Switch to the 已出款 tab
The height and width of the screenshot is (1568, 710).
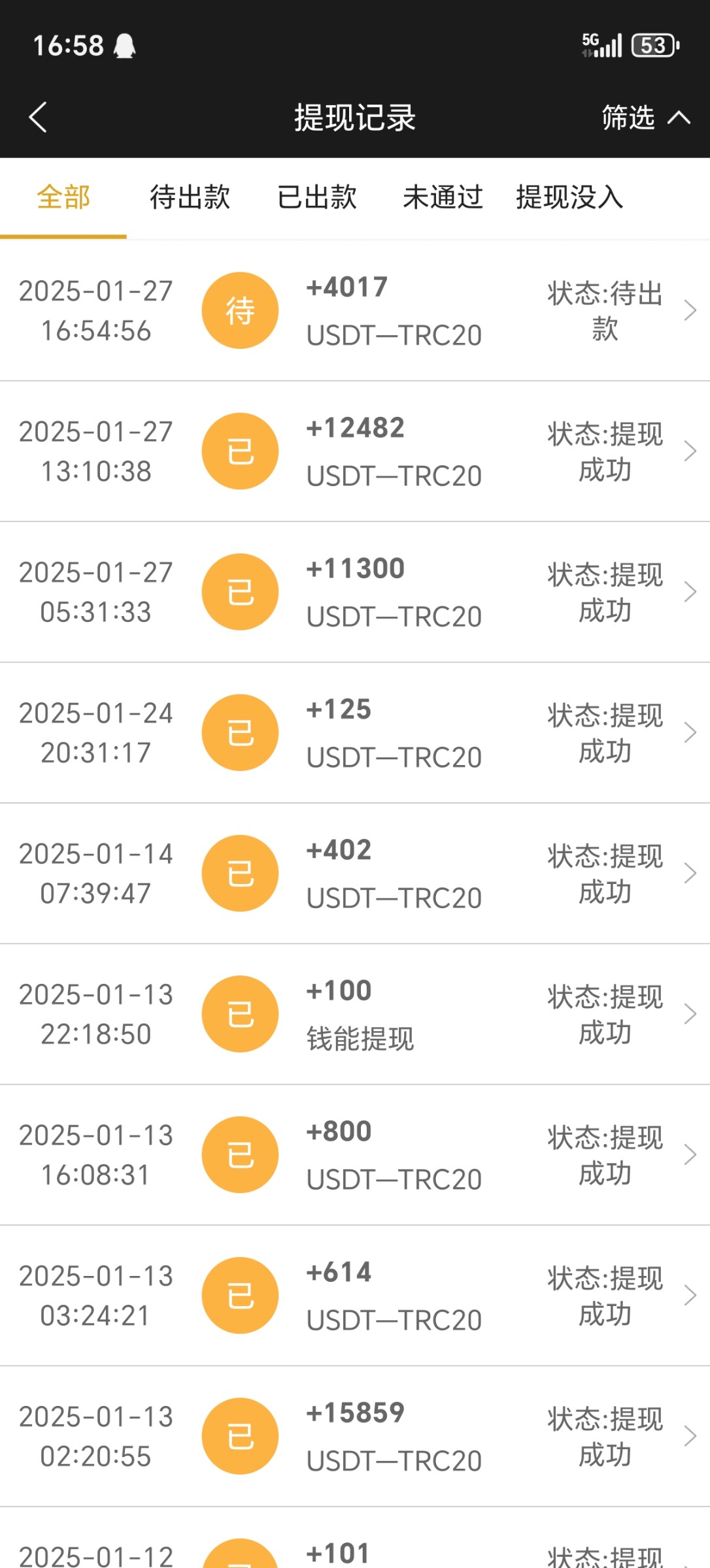(316, 197)
